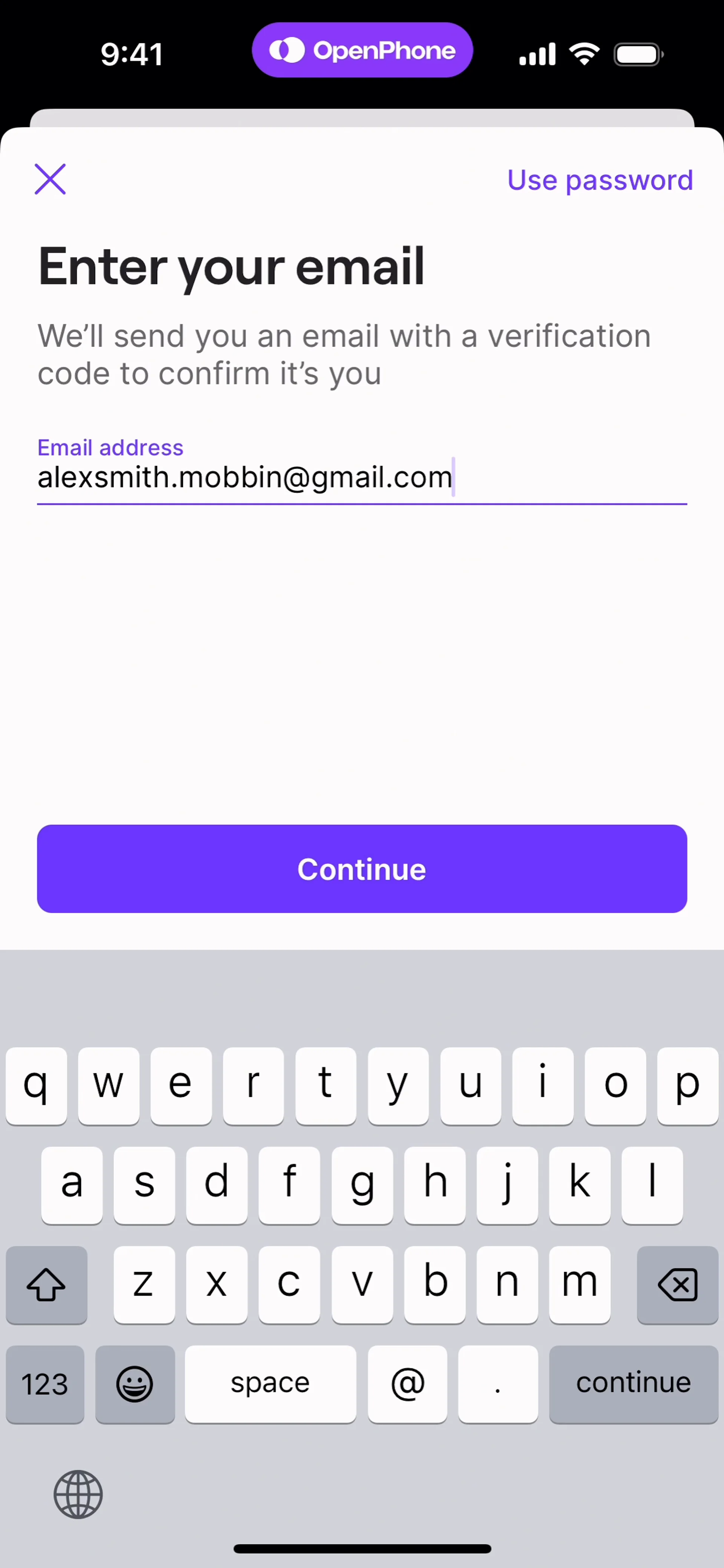Hit the backspace key

[677, 1284]
